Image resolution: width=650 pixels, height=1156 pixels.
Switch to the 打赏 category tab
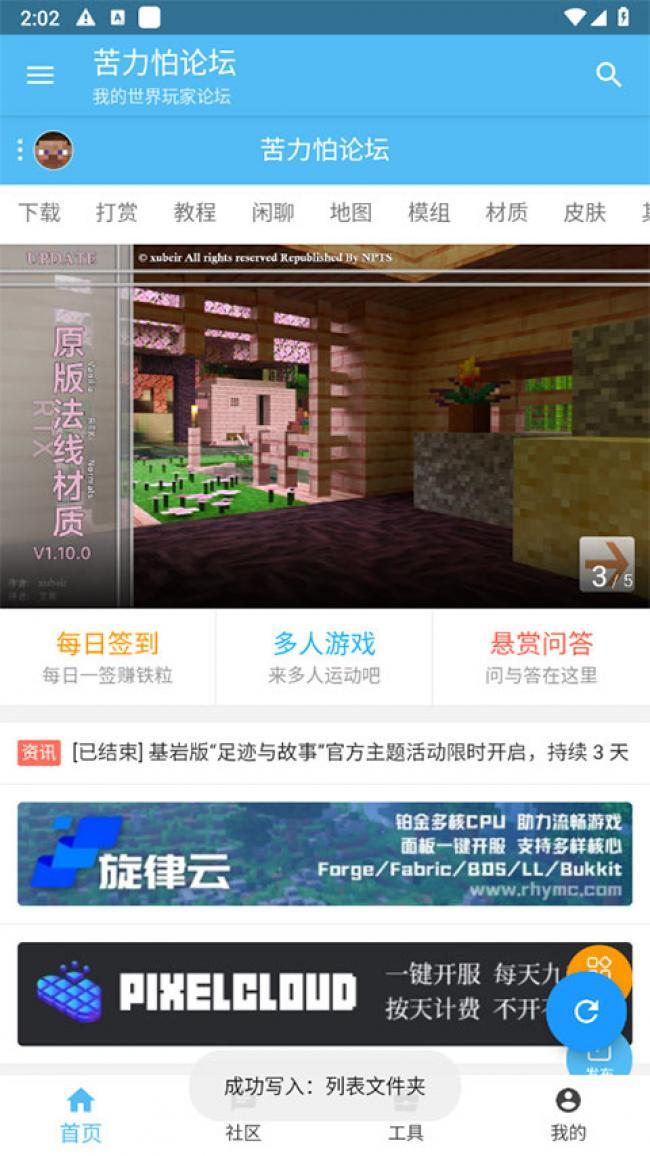[x=116, y=212]
